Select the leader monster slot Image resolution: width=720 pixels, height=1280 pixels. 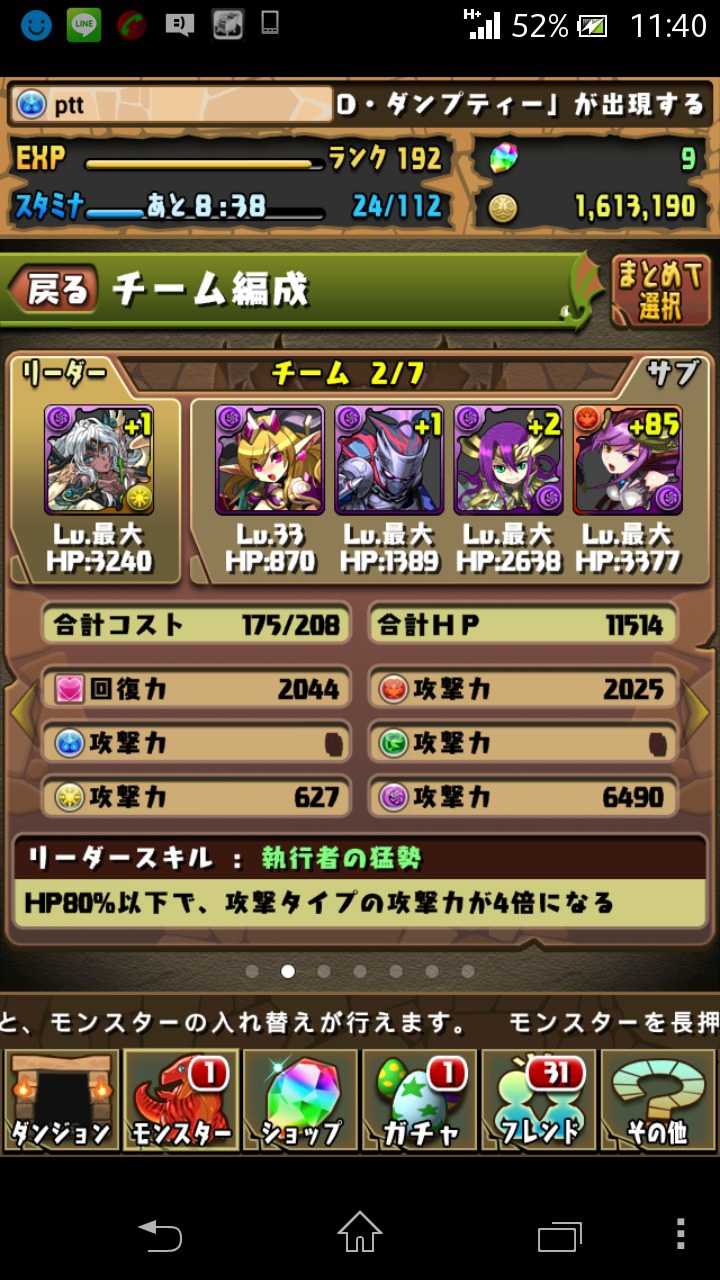click(x=97, y=459)
